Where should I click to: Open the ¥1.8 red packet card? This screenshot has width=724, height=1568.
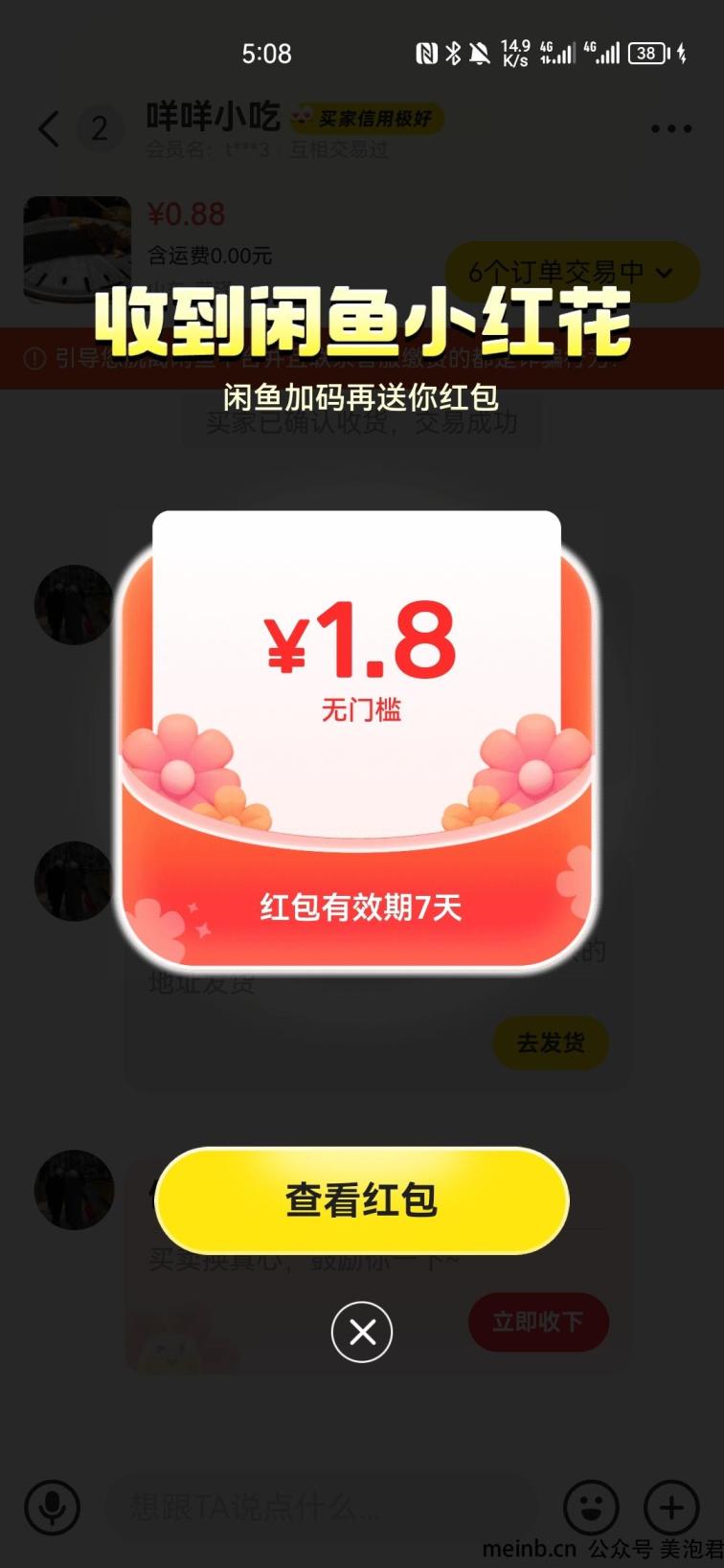coord(359,740)
